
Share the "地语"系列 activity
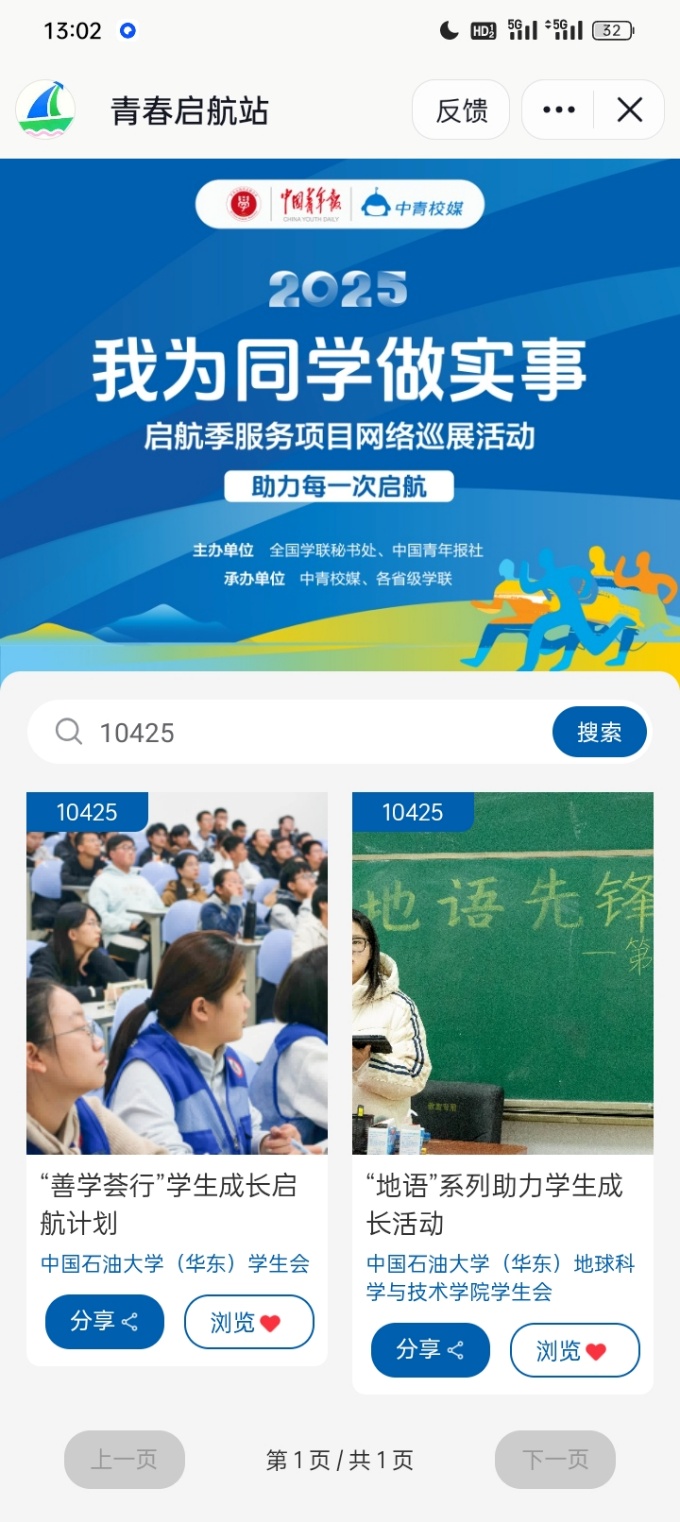(x=430, y=1350)
